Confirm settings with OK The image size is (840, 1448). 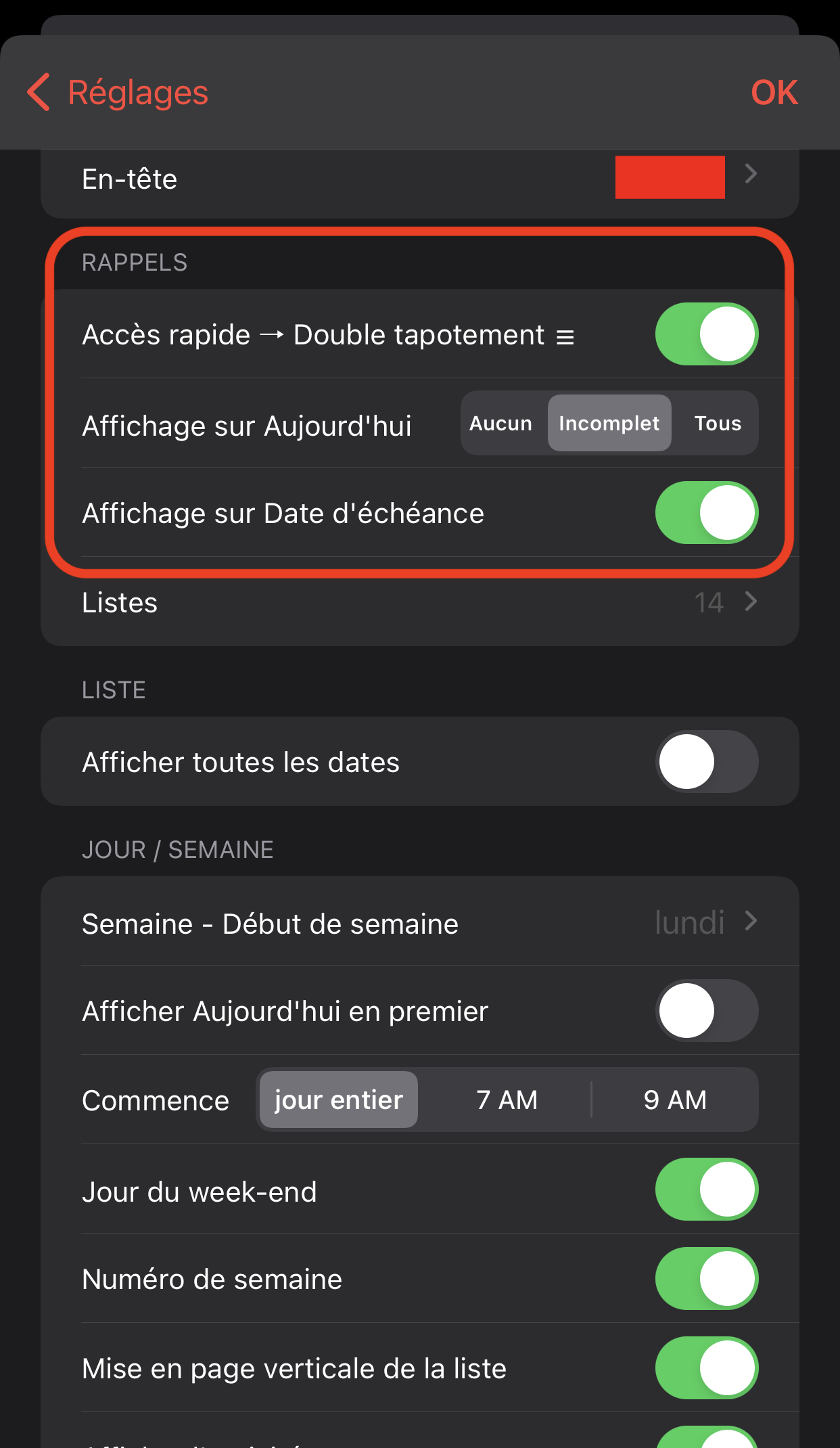click(774, 93)
